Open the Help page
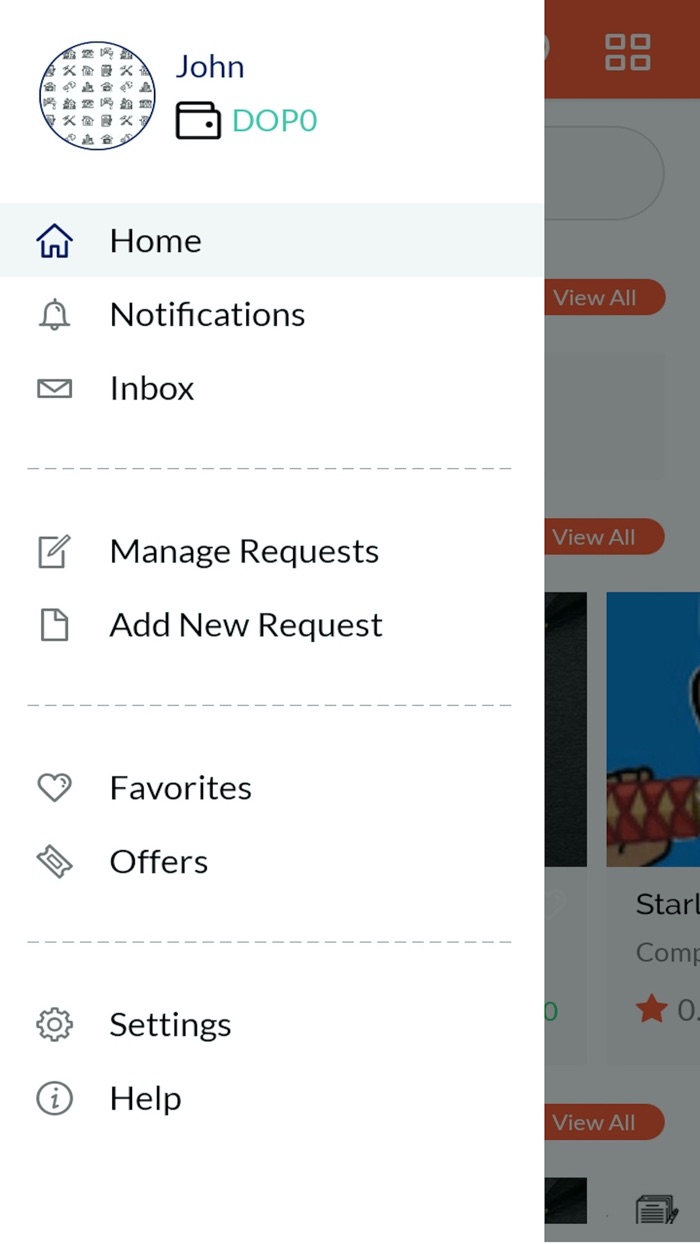 click(146, 1098)
